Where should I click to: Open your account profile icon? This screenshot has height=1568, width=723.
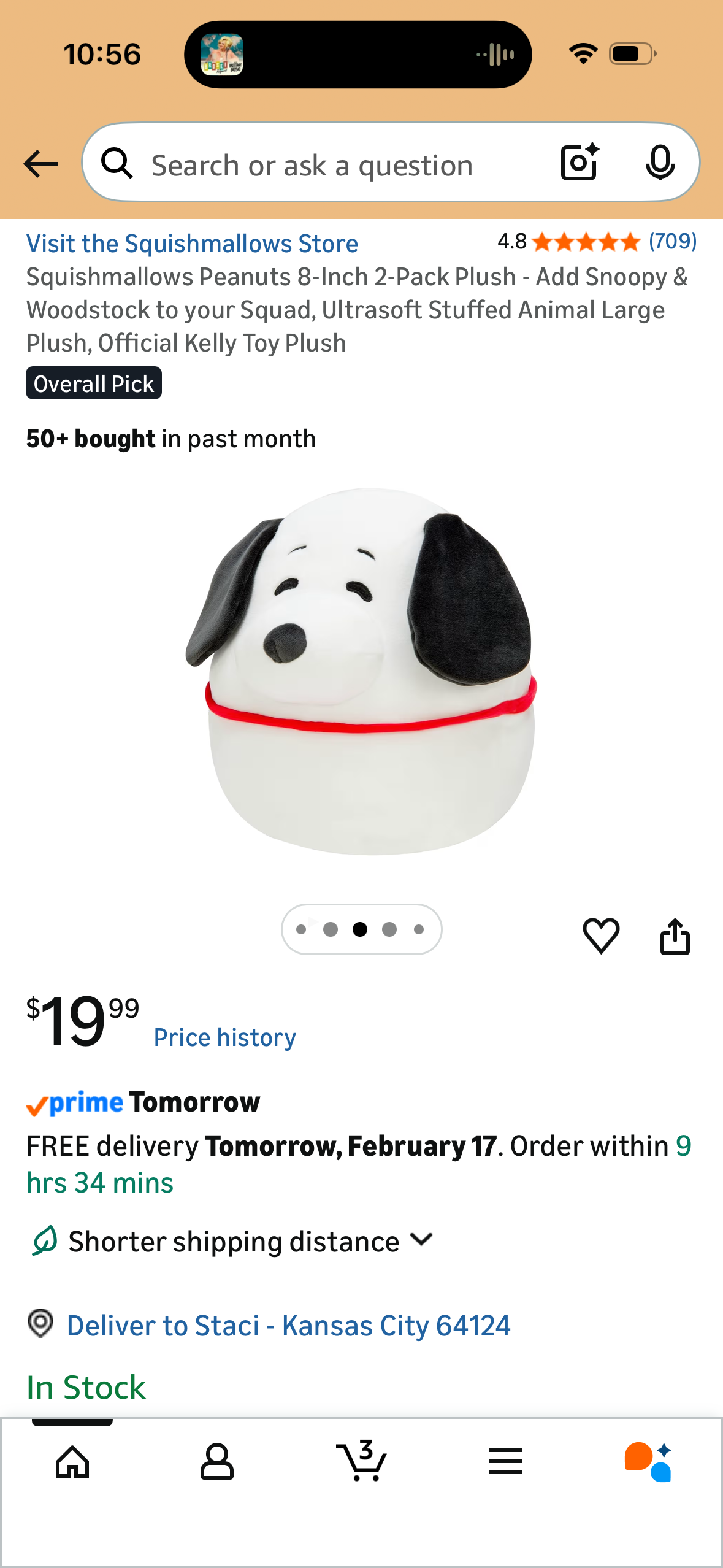click(x=216, y=1463)
